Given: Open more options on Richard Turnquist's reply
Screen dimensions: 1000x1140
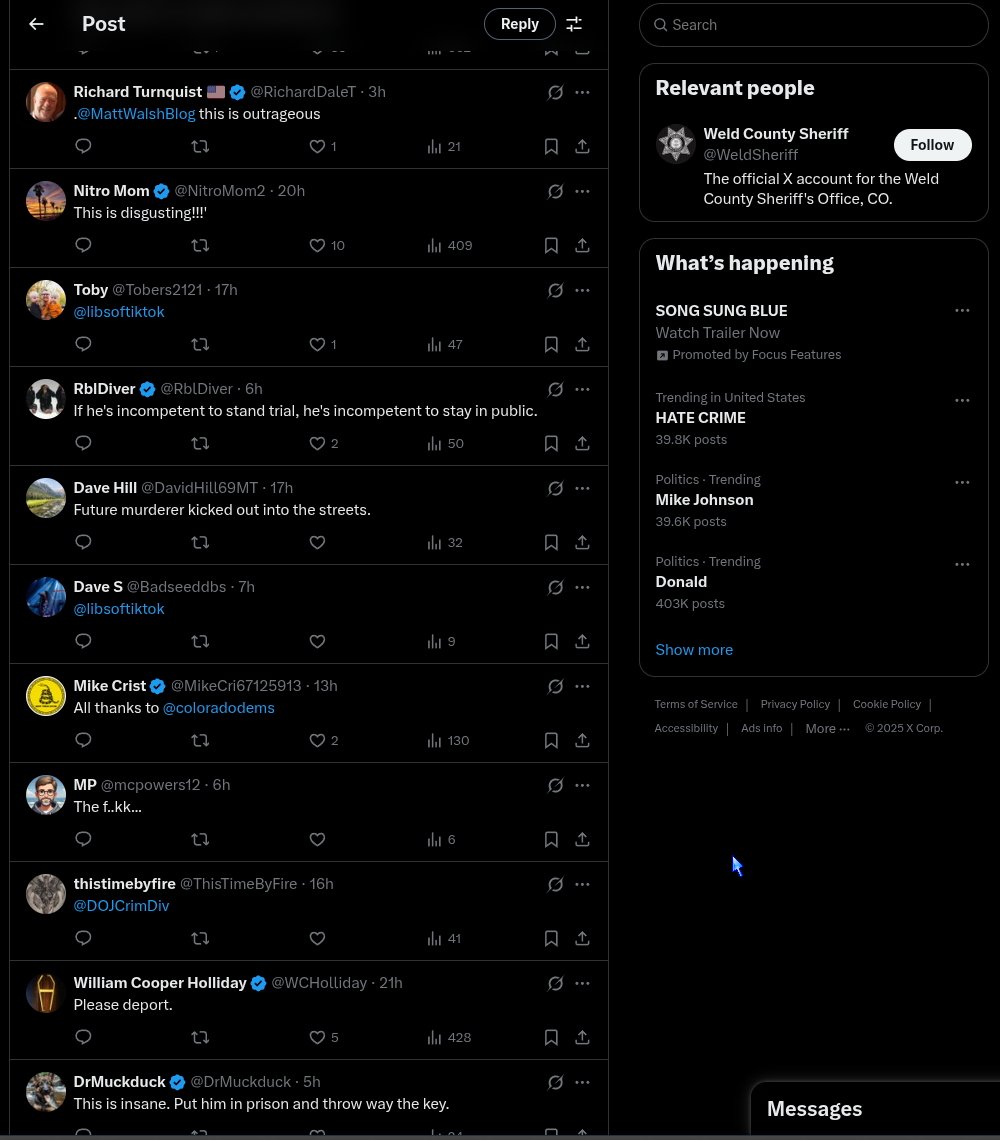Looking at the screenshot, I should (x=582, y=92).
